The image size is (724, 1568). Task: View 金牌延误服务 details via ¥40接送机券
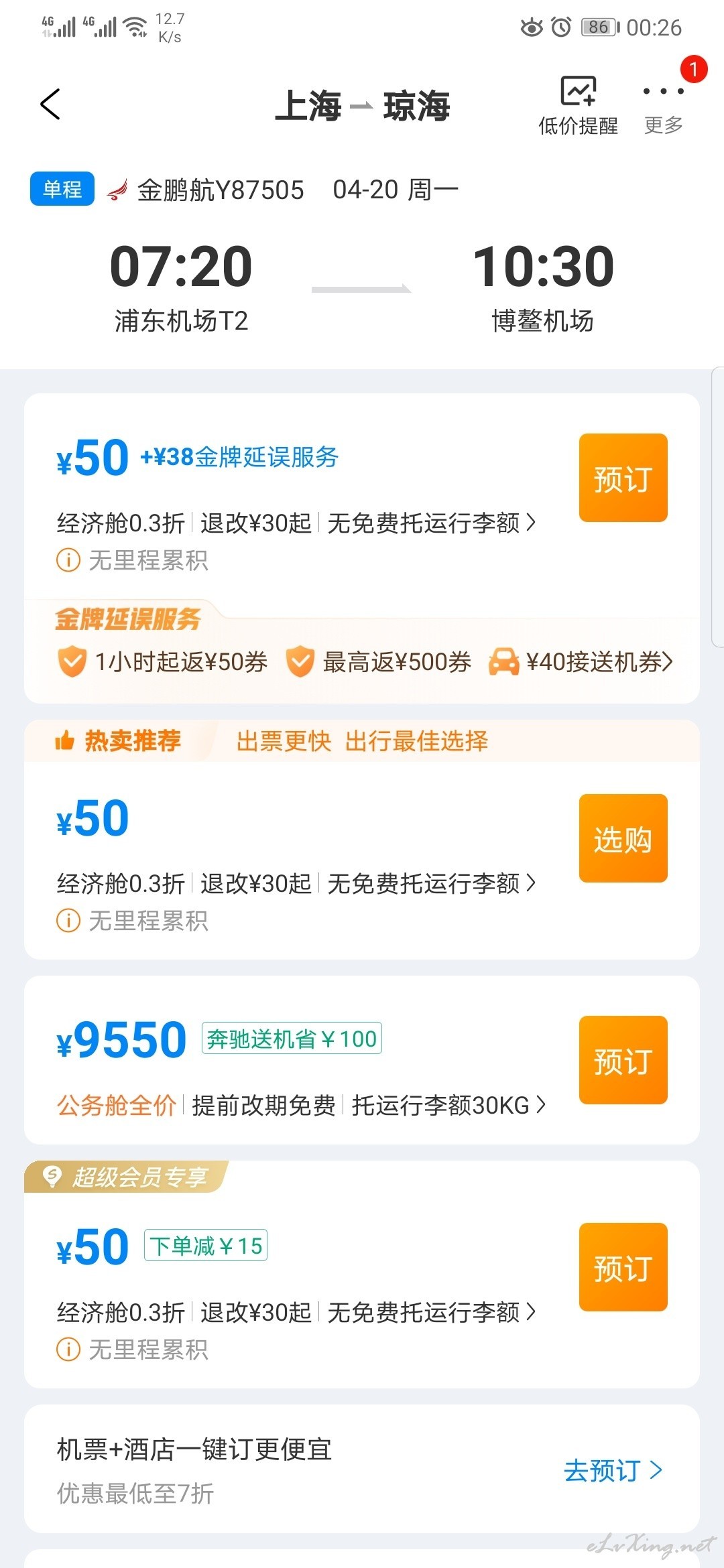(x=582, y=662)
